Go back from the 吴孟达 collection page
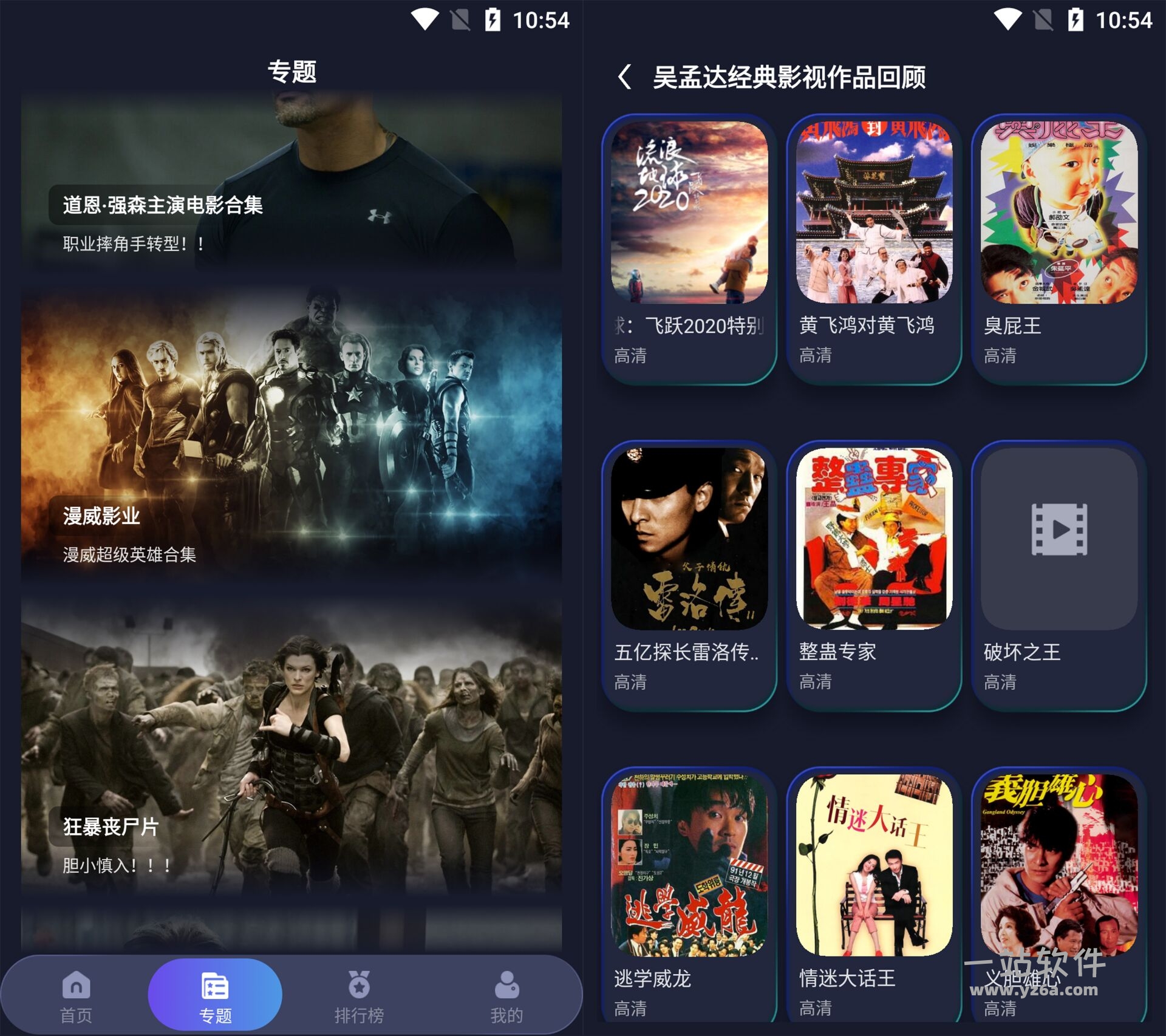Screen dimensions: 1166x1036 pos(624,77)
